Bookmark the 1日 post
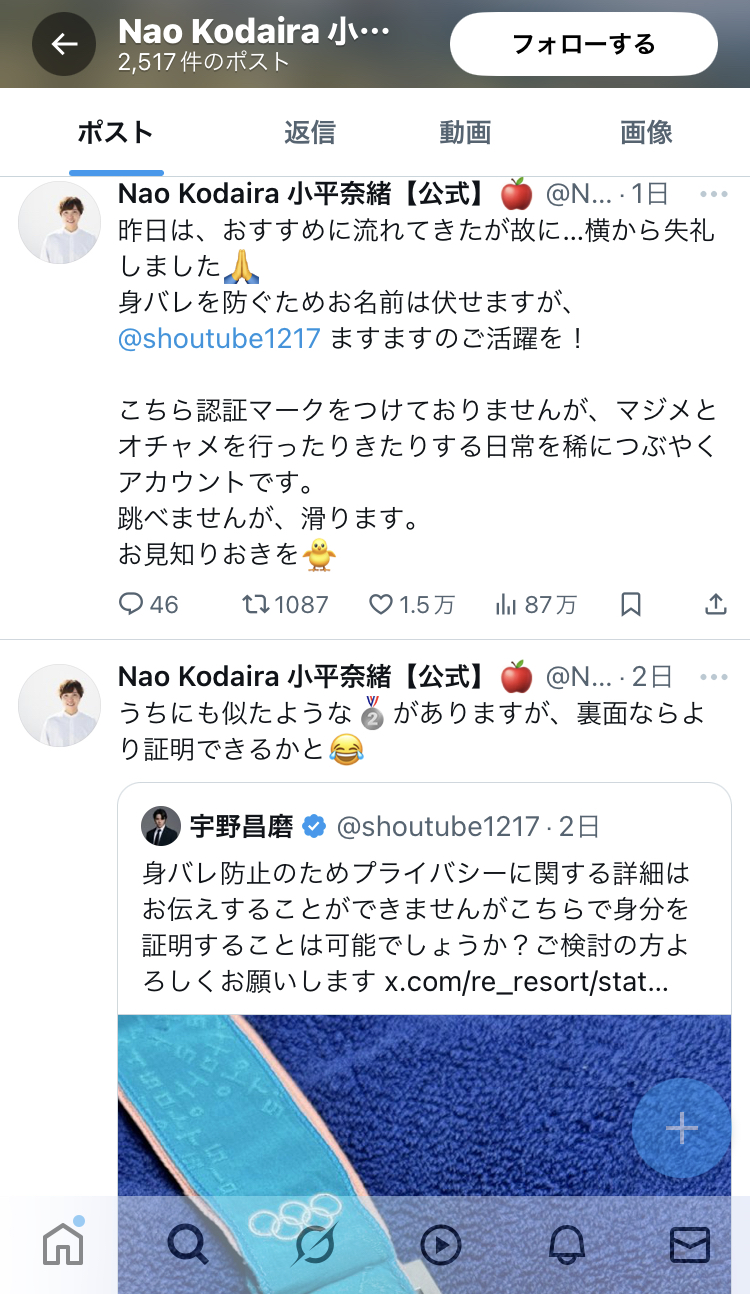 point(631,604)
